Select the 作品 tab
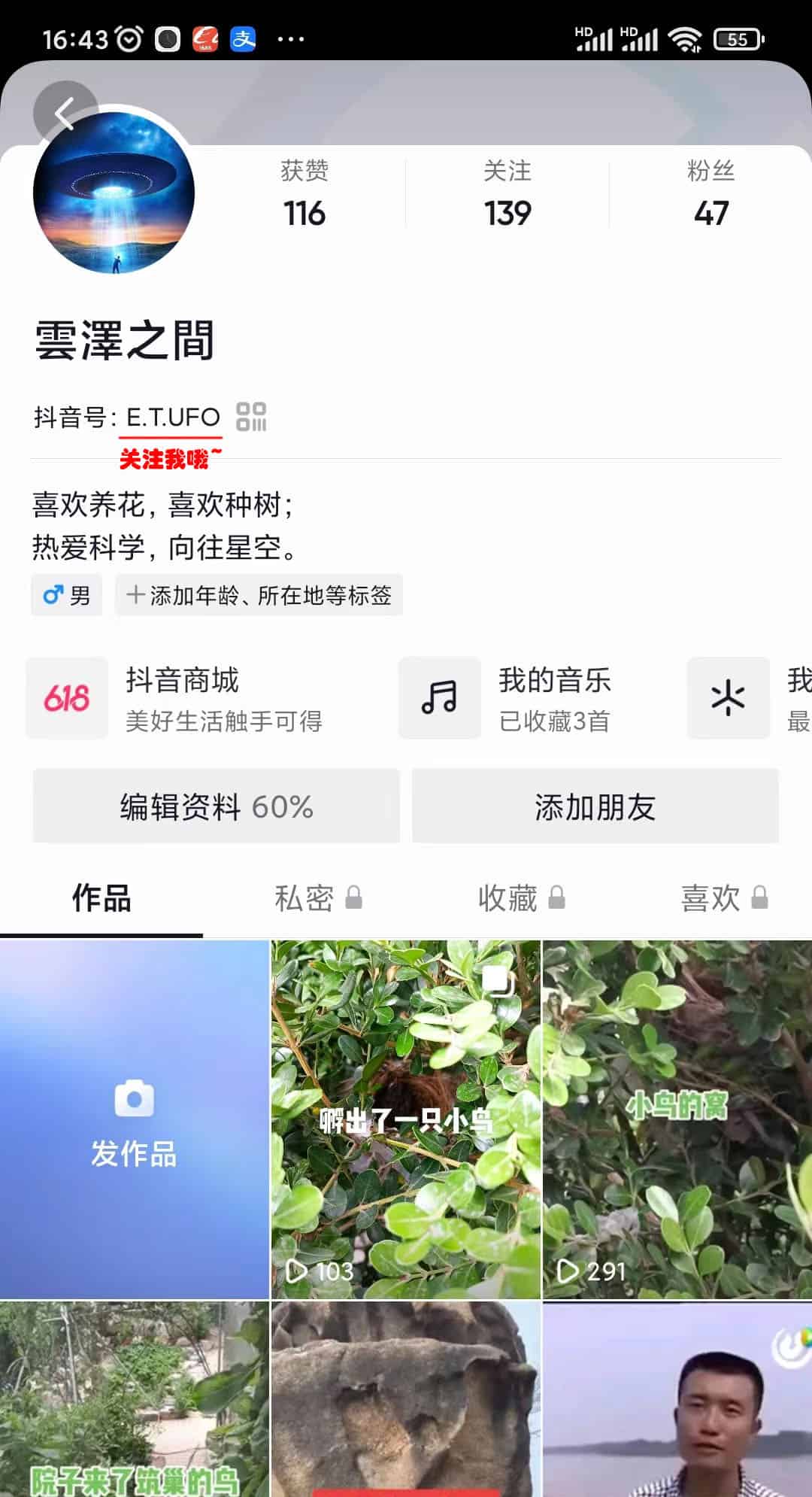The width and height of the screenshot is (812, 1497). click(101, 897)
